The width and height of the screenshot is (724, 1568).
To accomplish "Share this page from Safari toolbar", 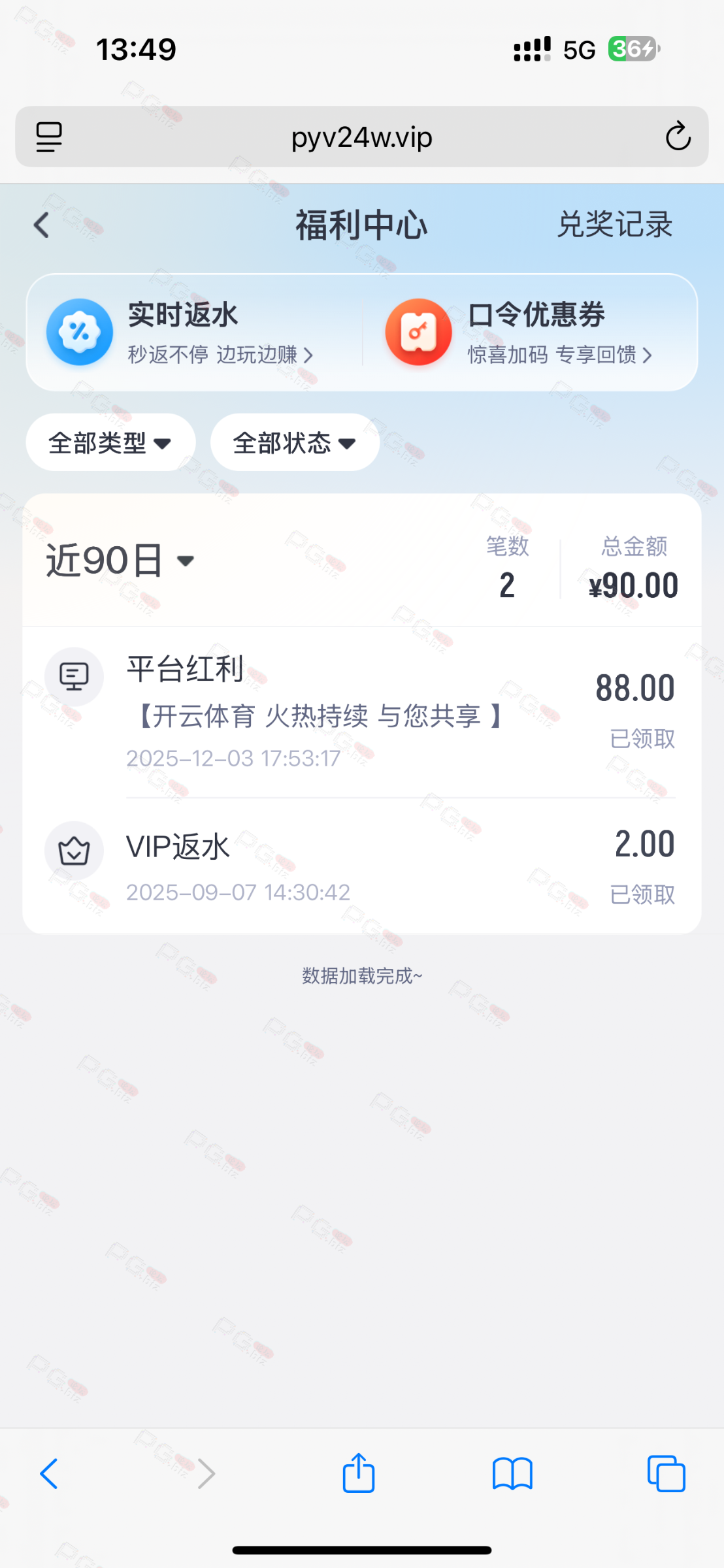I will [x=359, y=1473].
